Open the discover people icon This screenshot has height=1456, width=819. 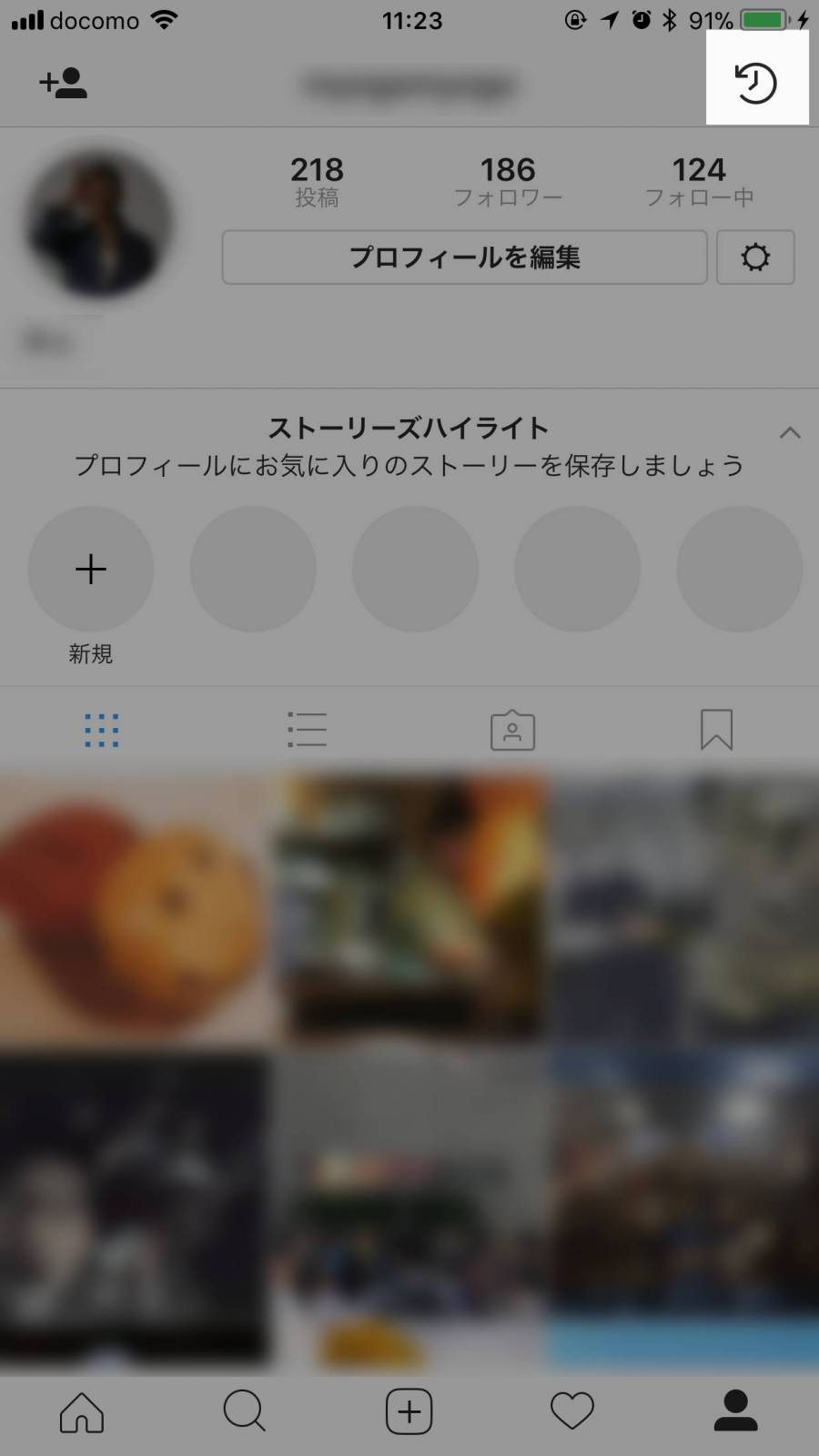click(x=63, y=84)
